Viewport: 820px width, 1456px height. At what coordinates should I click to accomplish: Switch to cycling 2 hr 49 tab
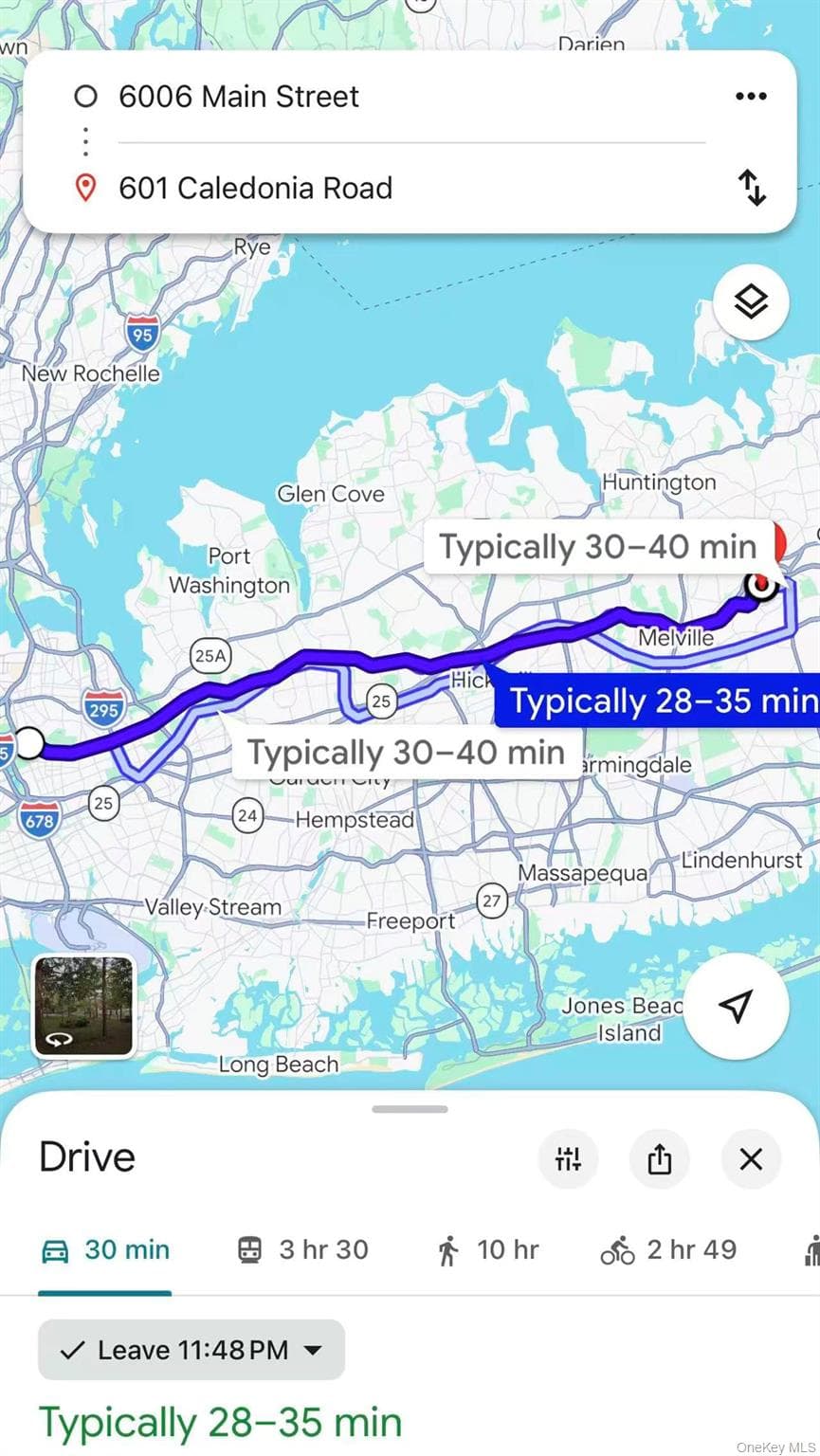tap(669, 1250)
